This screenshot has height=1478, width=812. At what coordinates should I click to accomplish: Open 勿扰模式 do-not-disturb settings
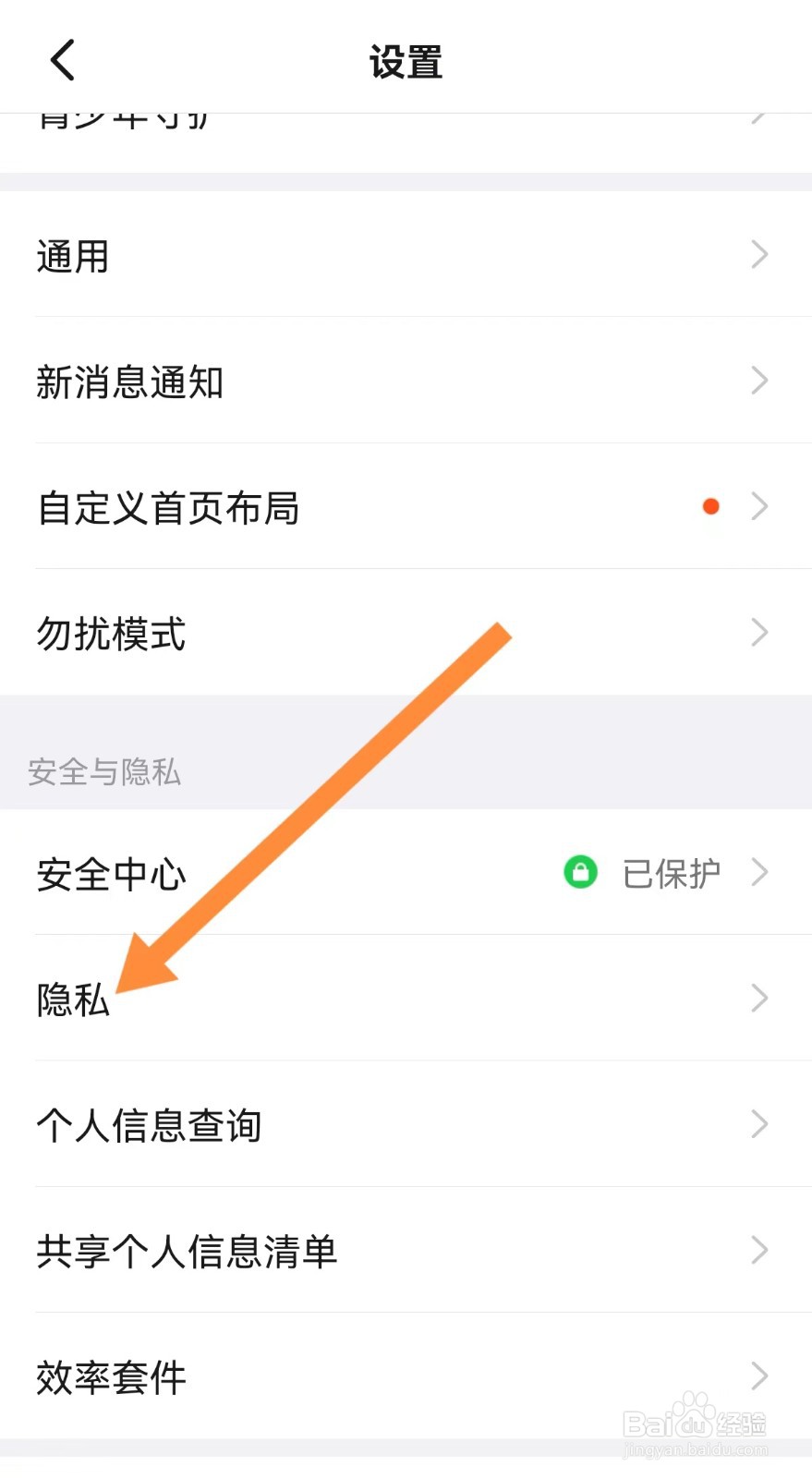pyautogui.click(x=110, y=635)
